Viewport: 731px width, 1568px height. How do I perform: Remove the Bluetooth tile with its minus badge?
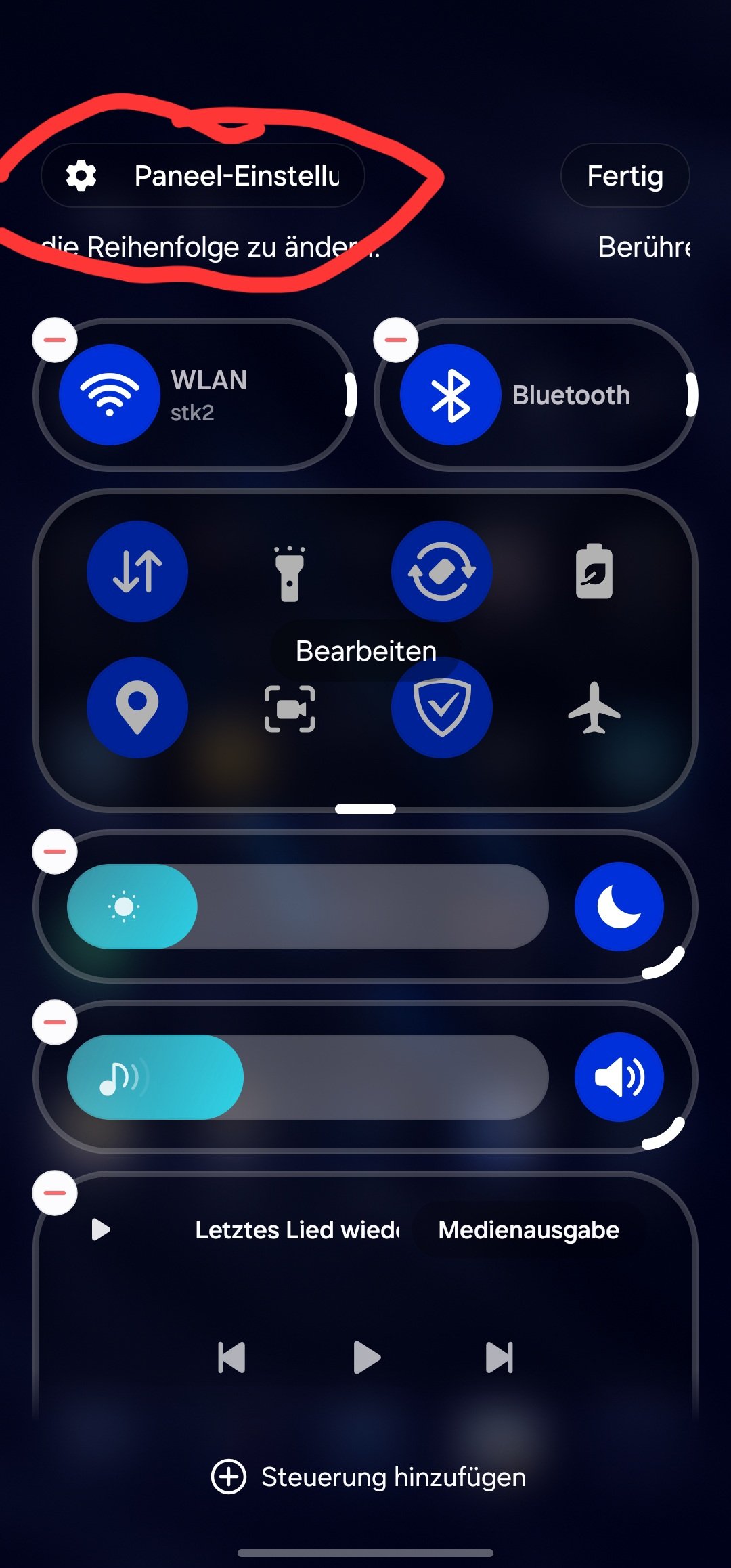click(396, 340)
